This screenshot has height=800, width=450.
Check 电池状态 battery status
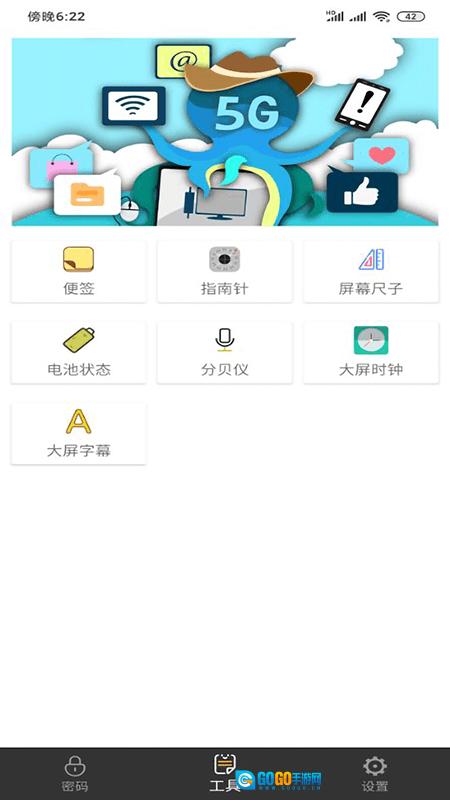[x=79, y=353]
